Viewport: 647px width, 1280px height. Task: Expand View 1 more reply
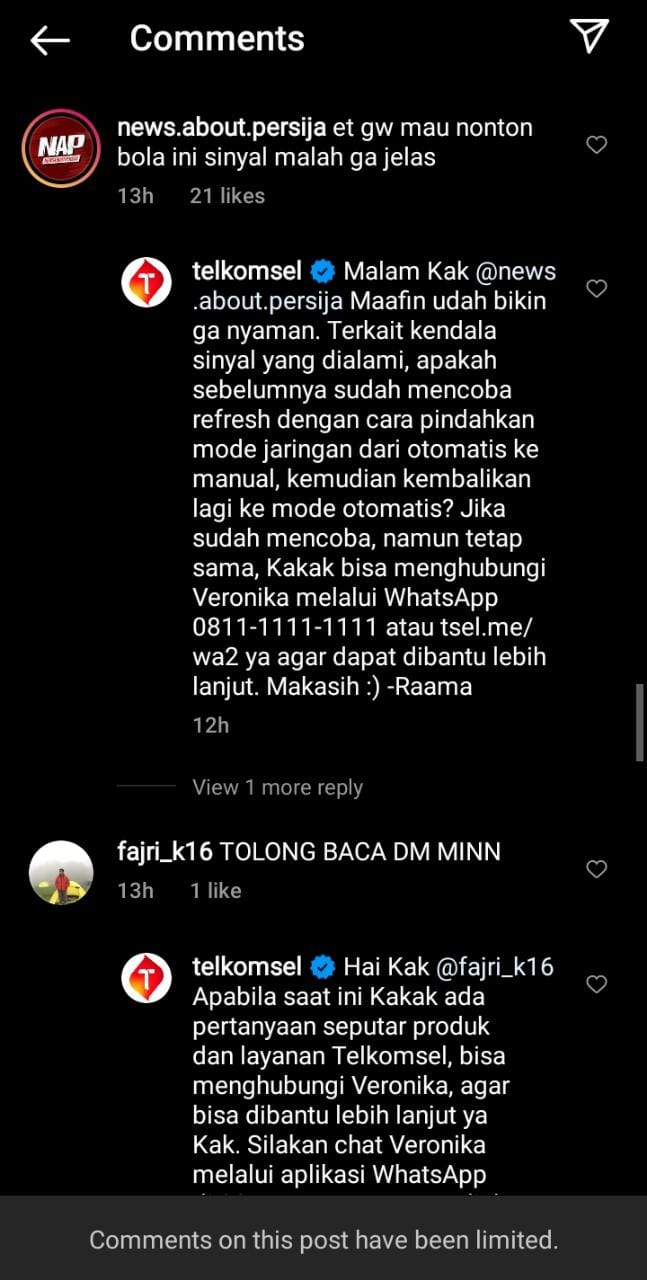coord(277,787)
